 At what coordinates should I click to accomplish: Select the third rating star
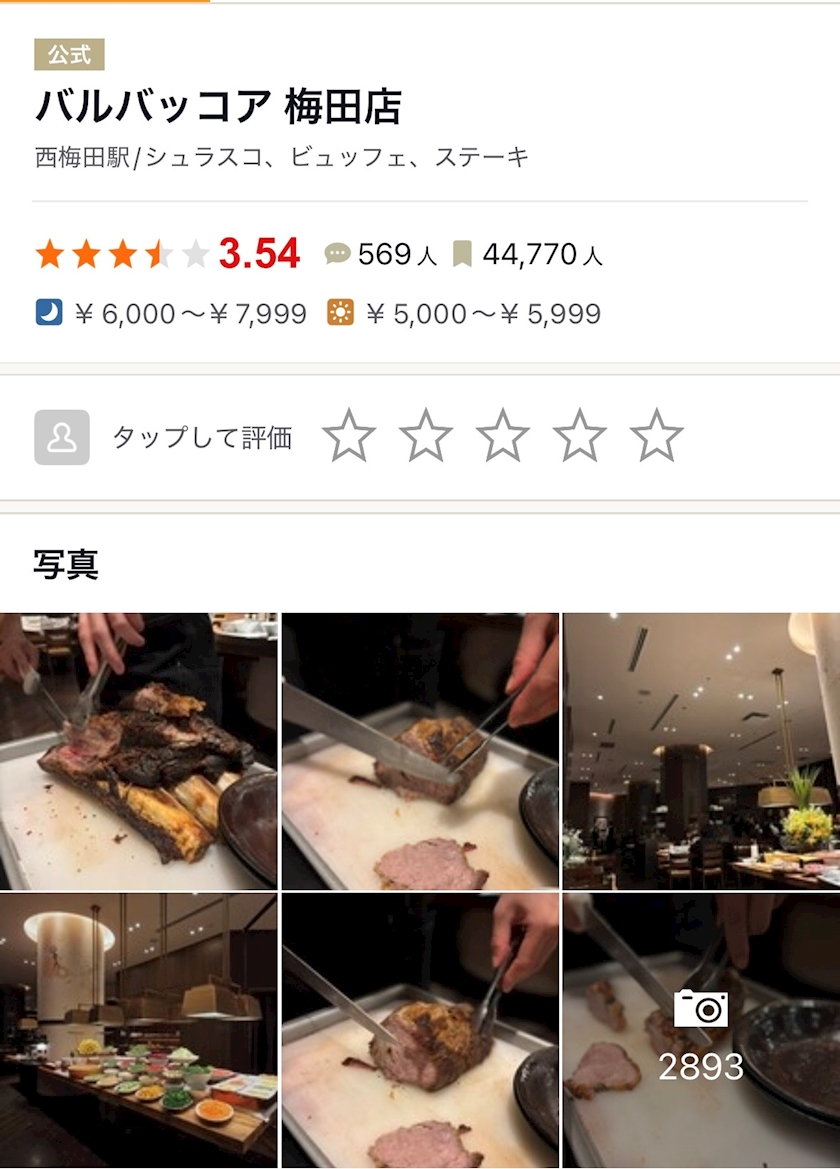point(503,436)
